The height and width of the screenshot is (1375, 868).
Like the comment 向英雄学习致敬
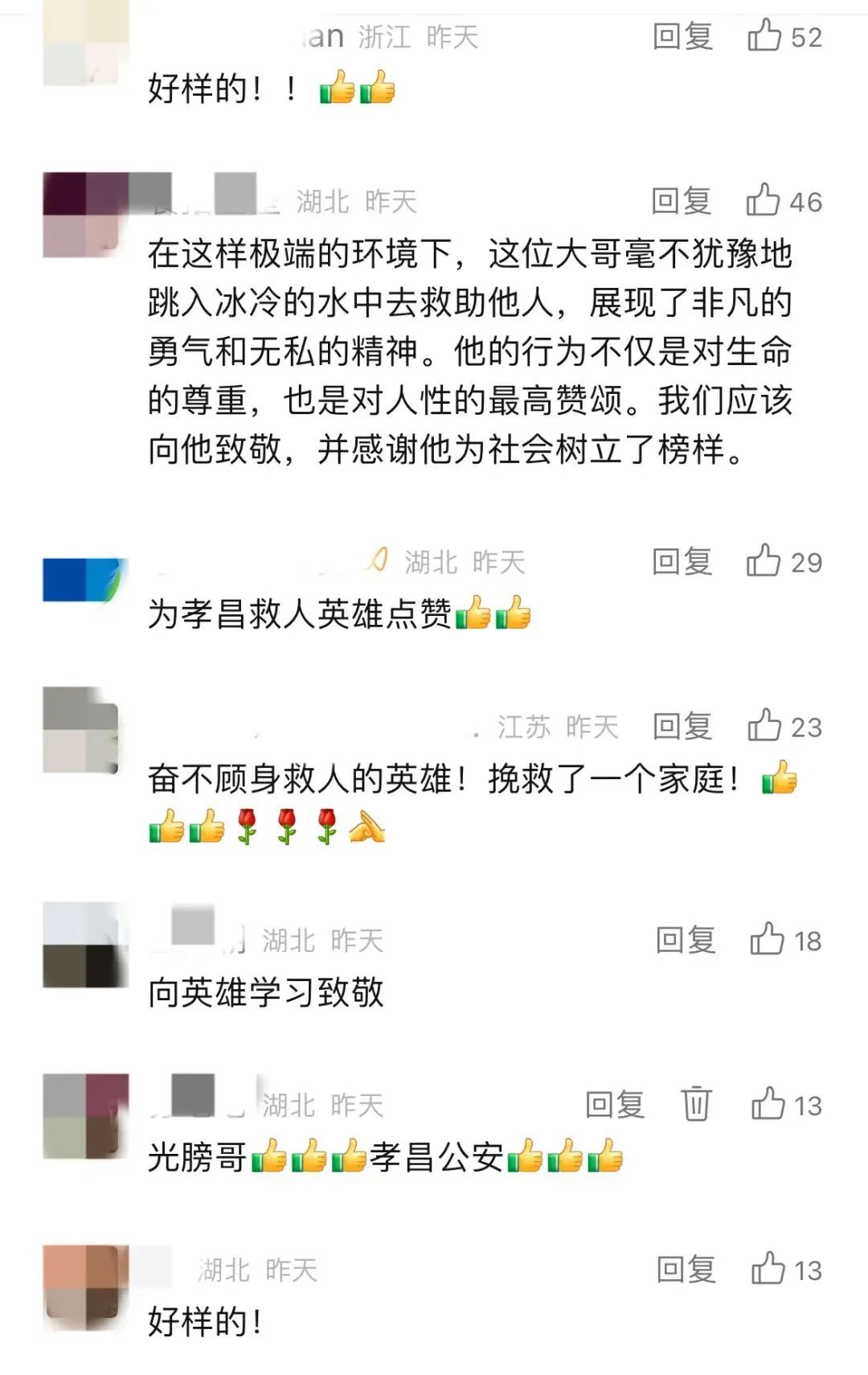tap(768, 939)
